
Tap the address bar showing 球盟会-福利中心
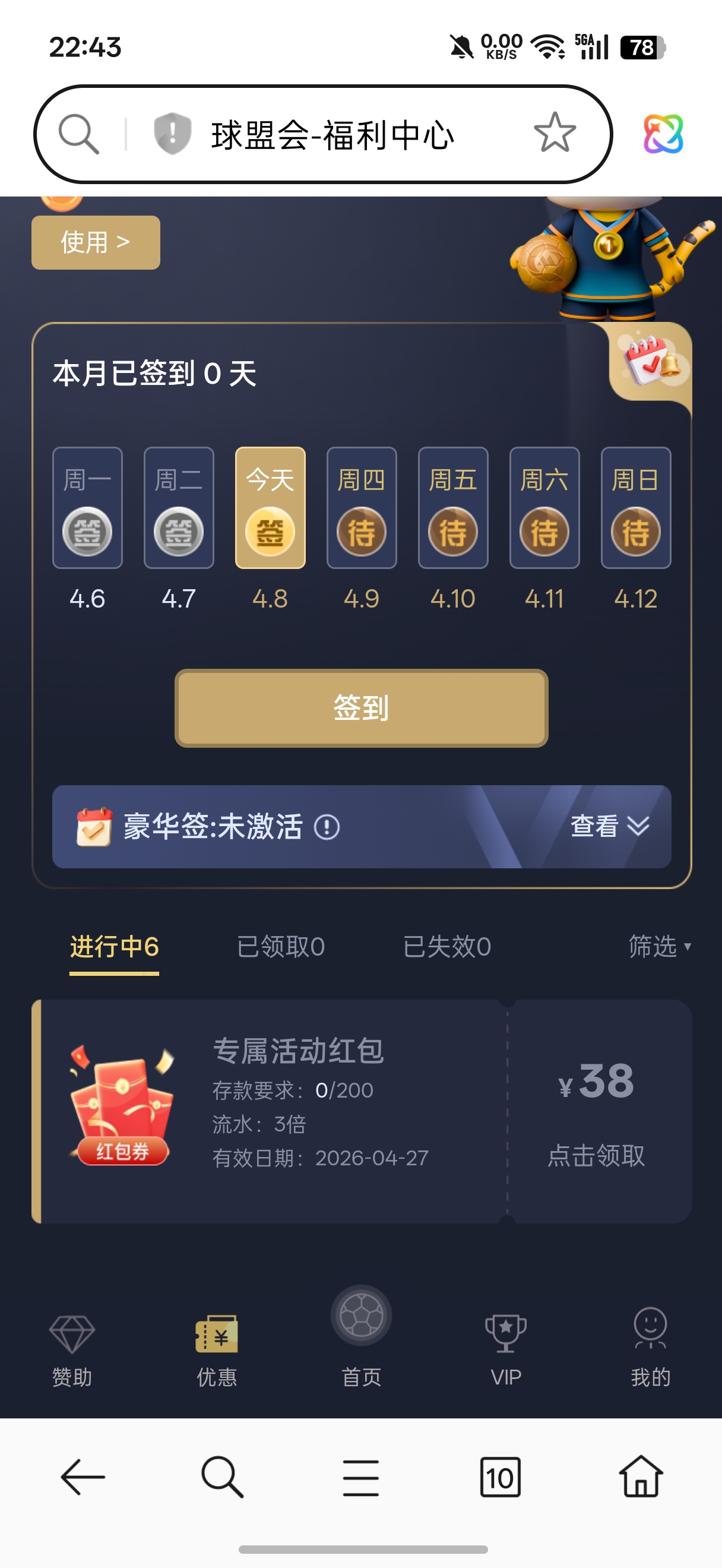pyautogui.click(x=331, y=134)
